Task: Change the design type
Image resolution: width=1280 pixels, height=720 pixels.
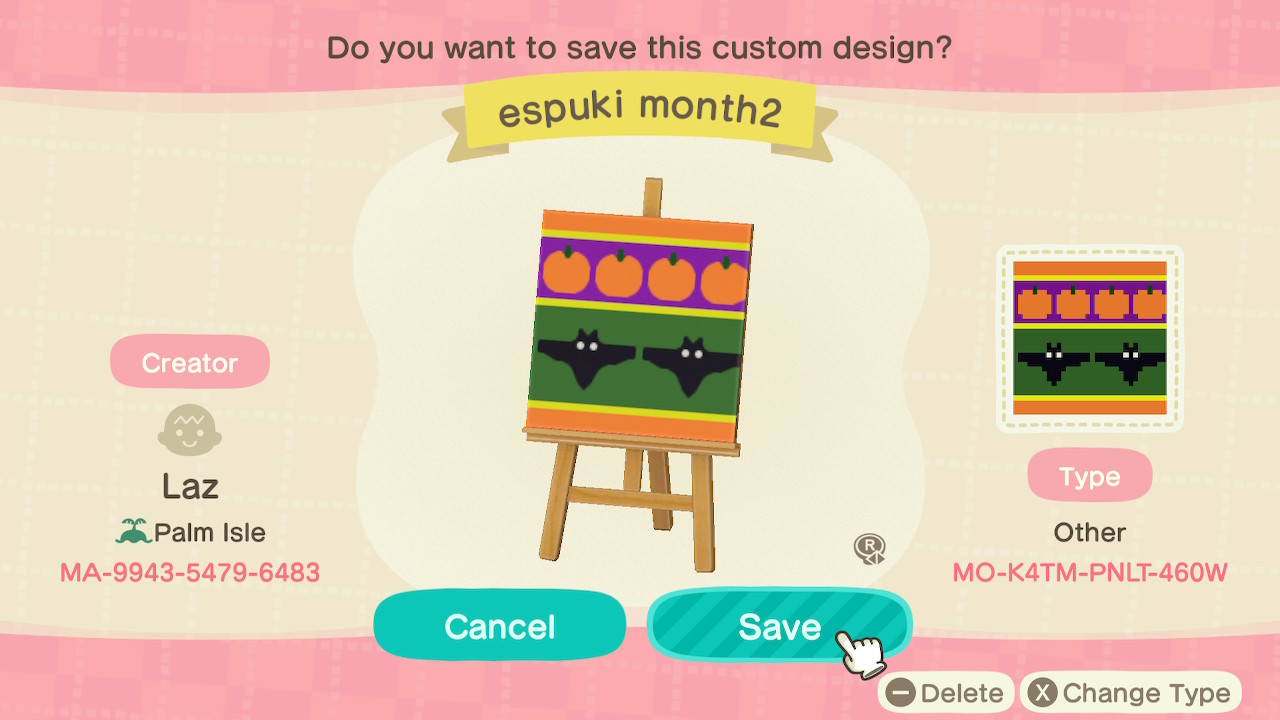Action: pos(1130,693)
